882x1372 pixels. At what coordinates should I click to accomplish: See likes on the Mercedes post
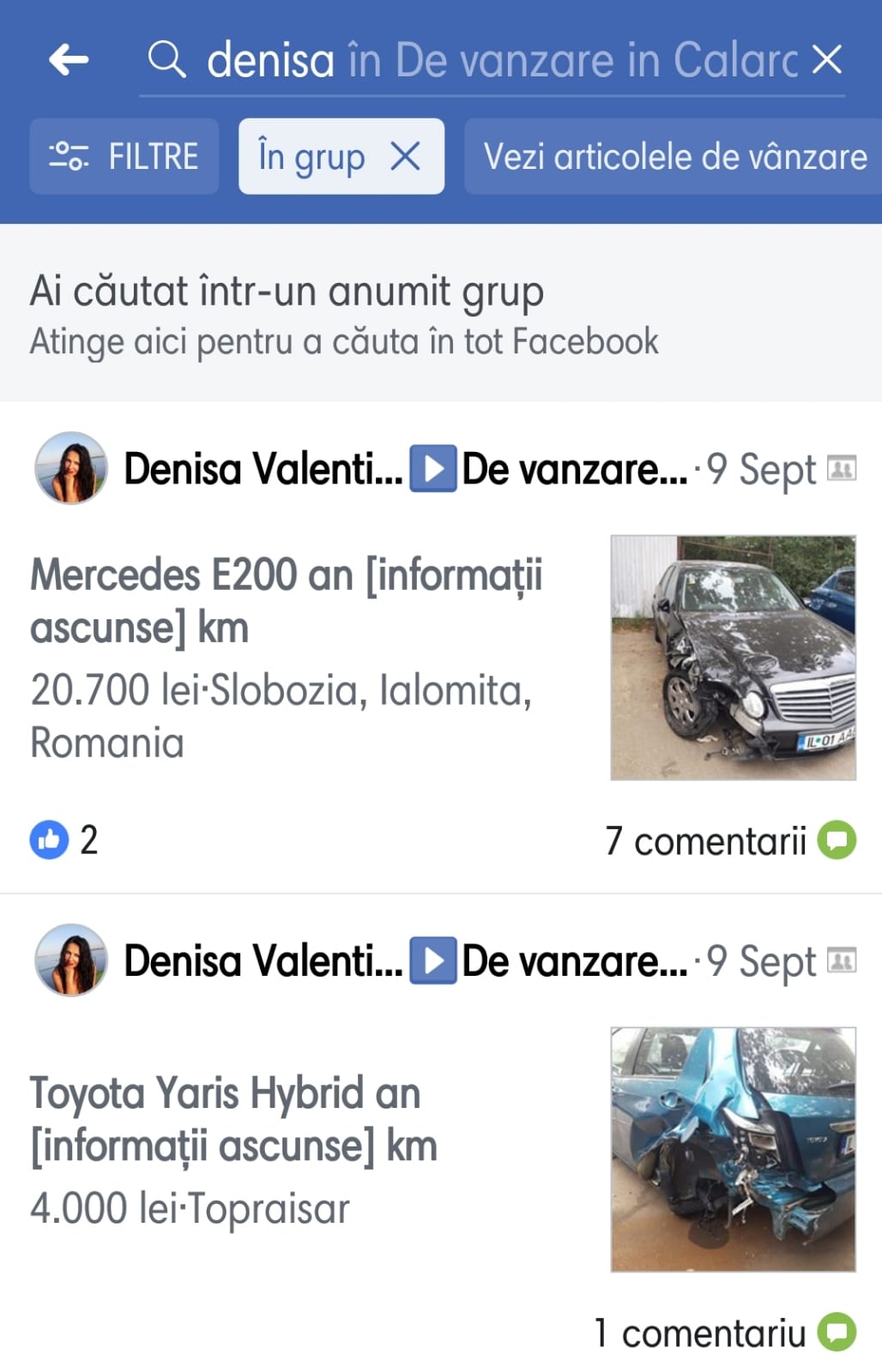coord(63,839)
